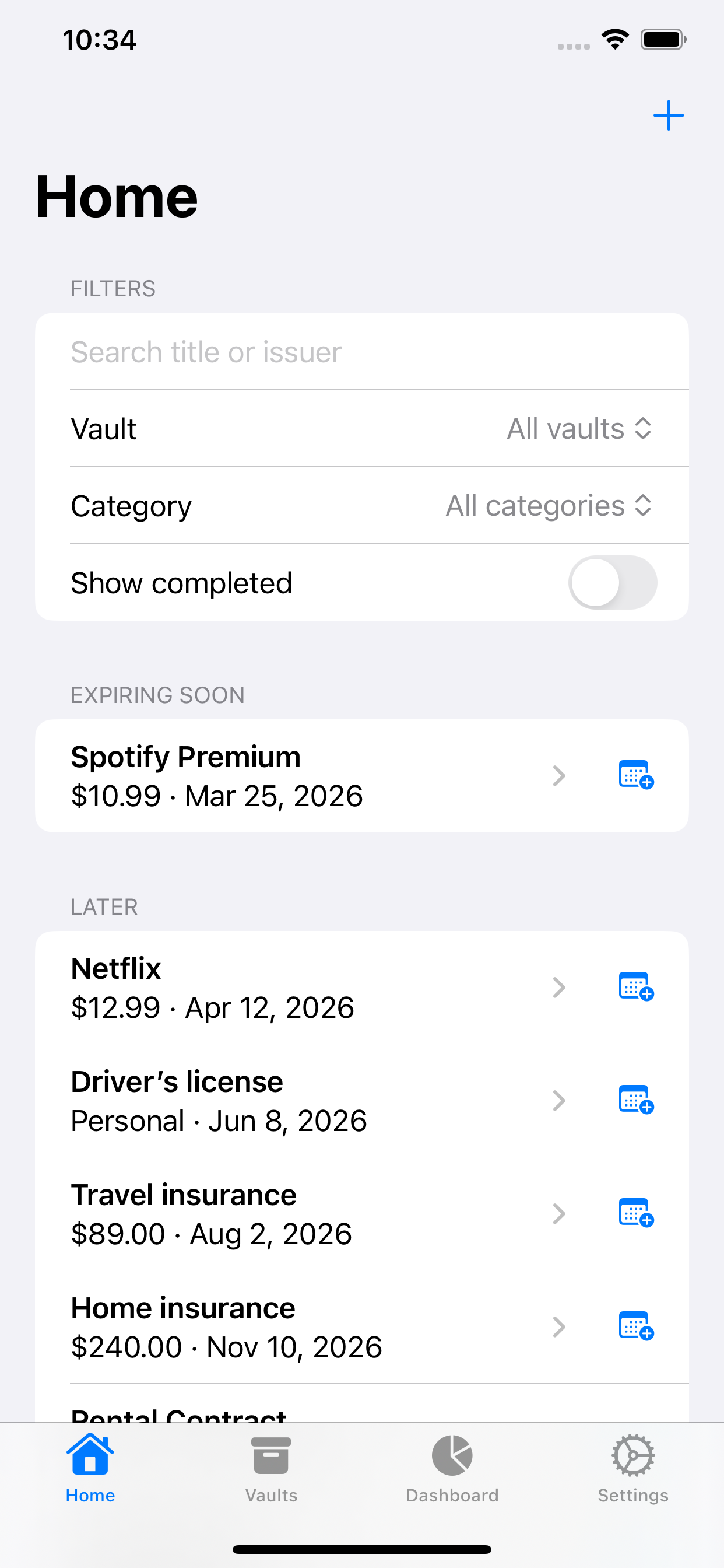Add Travel insurance date to calendar
Image resolution: width=724 pixels, height=1568 pixels.
(x=635, y=1213)
